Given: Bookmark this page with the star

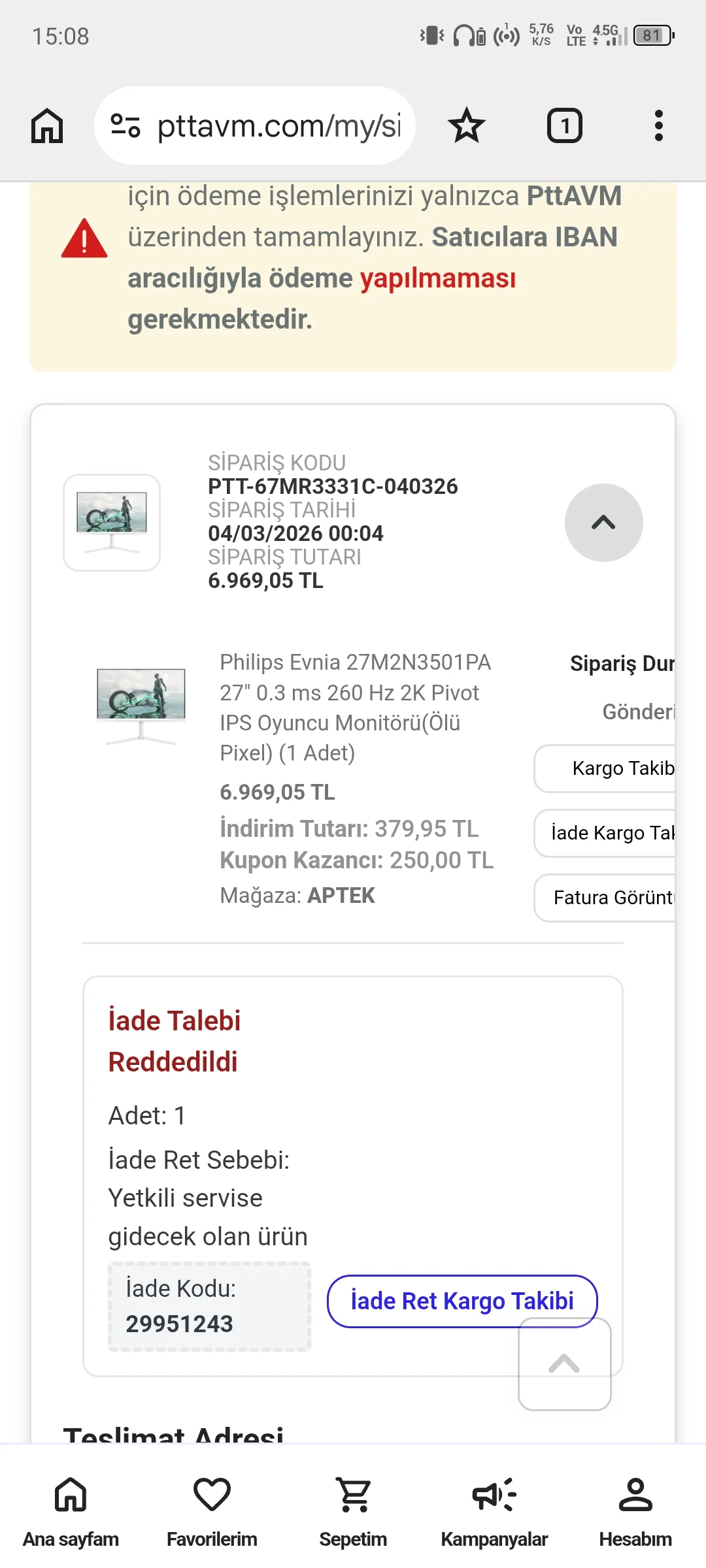Looking at the screenshot, I should point(466,125).
